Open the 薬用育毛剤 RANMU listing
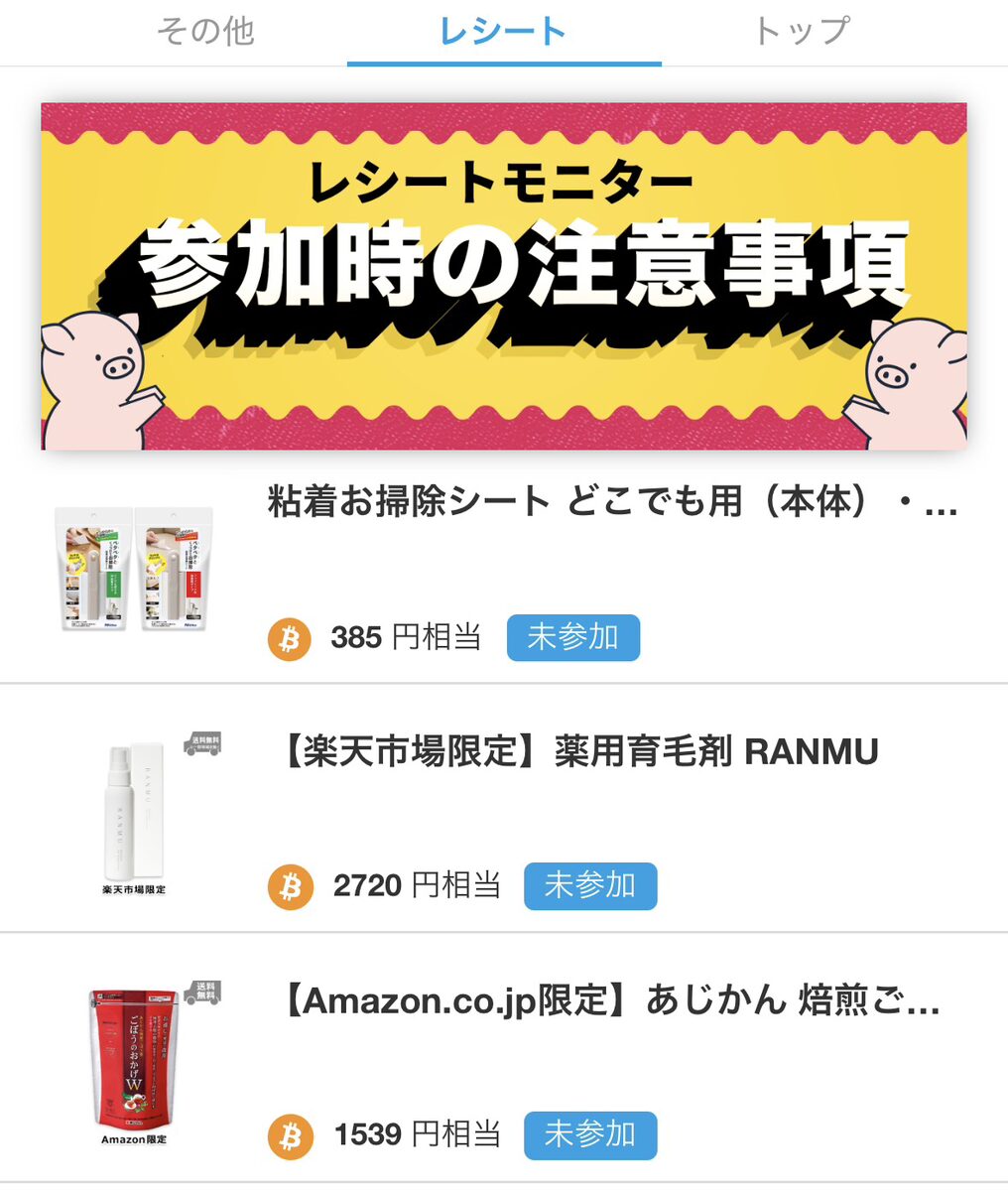Viewport: 1008px width, 1191px height. click(x=580, y=752)
